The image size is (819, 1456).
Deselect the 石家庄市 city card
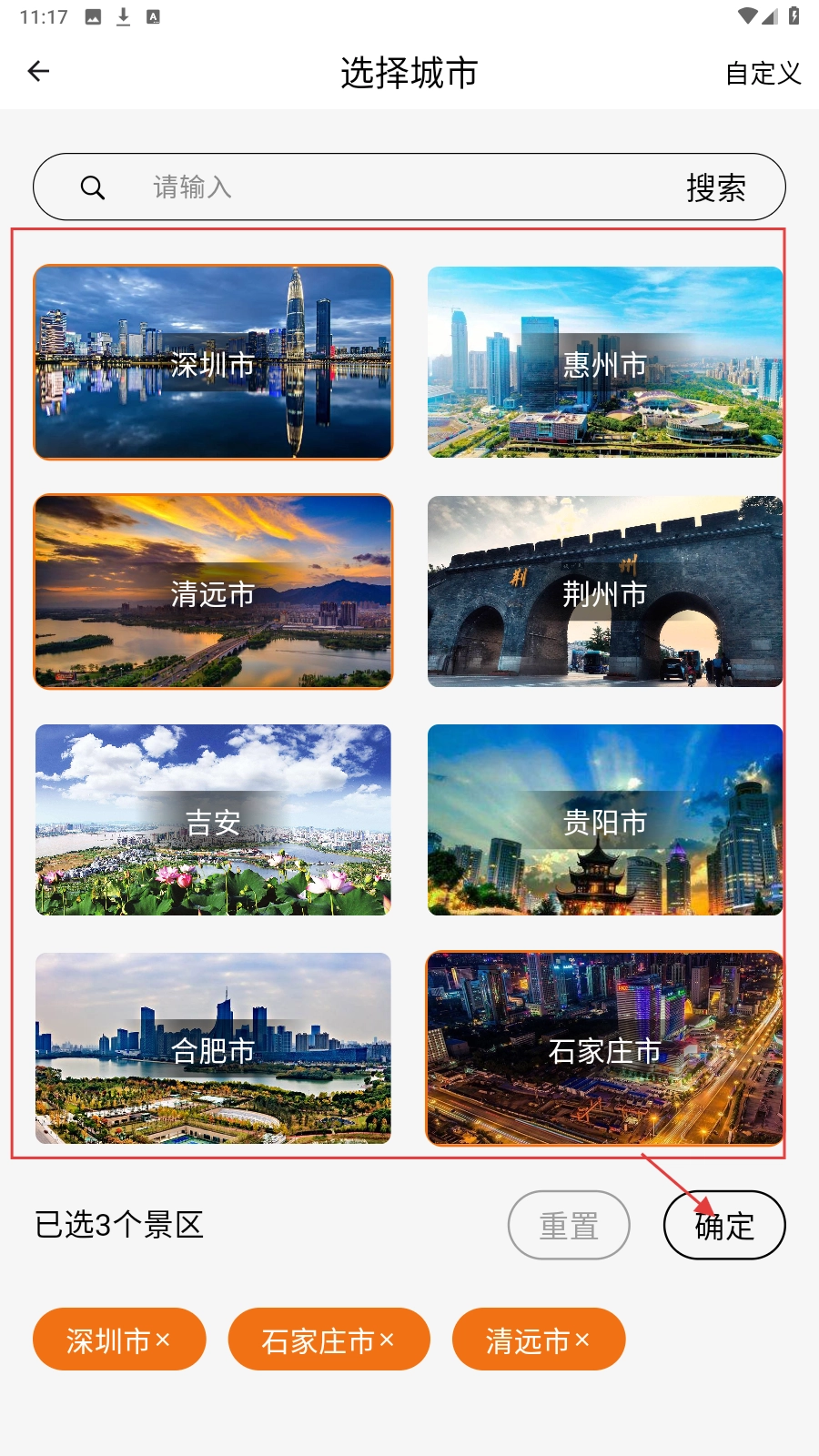(x=604, y=1048)
